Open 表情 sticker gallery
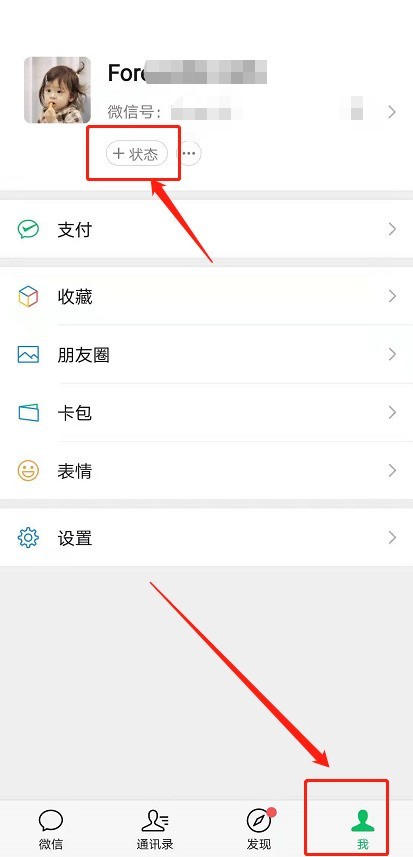413x857 pixels. (x=206, y=471)
